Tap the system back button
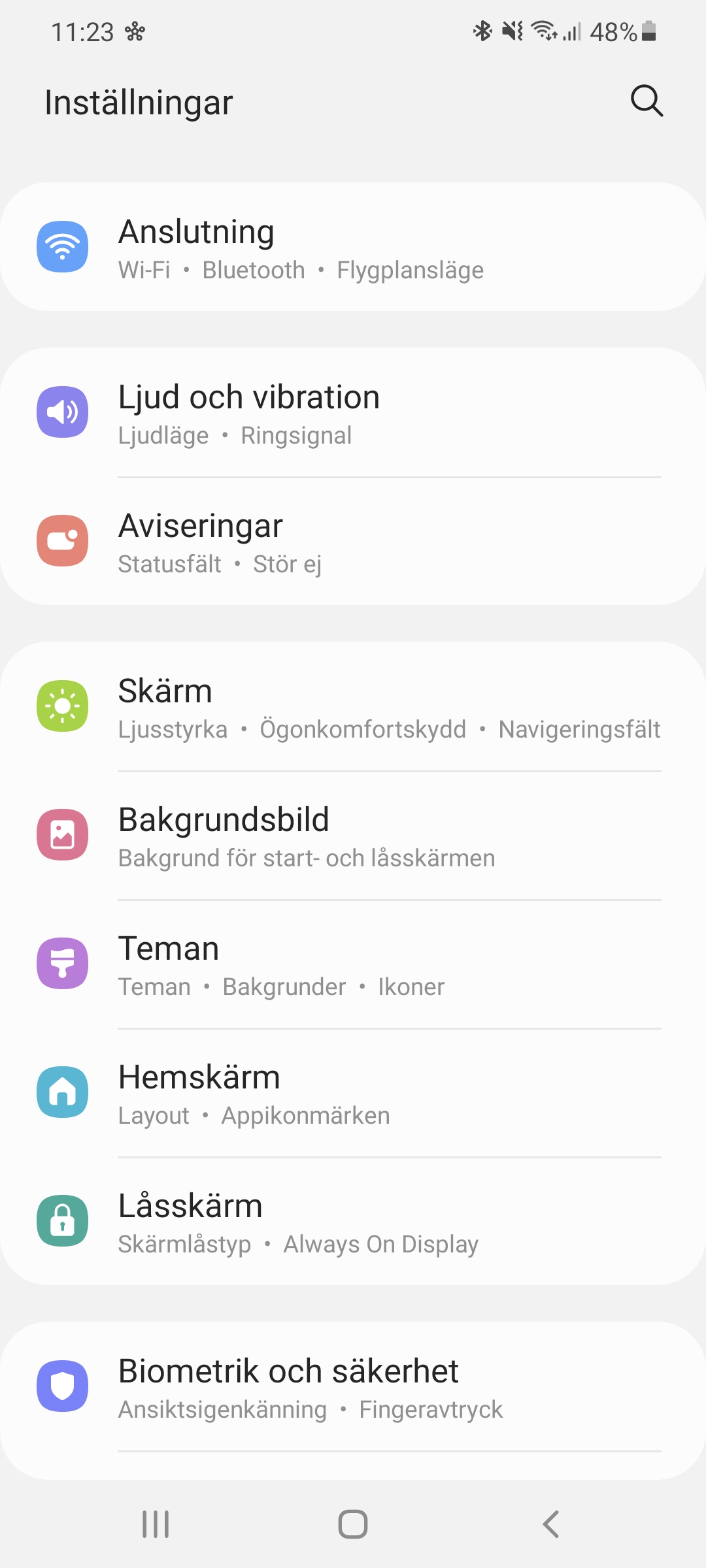 551,1524
